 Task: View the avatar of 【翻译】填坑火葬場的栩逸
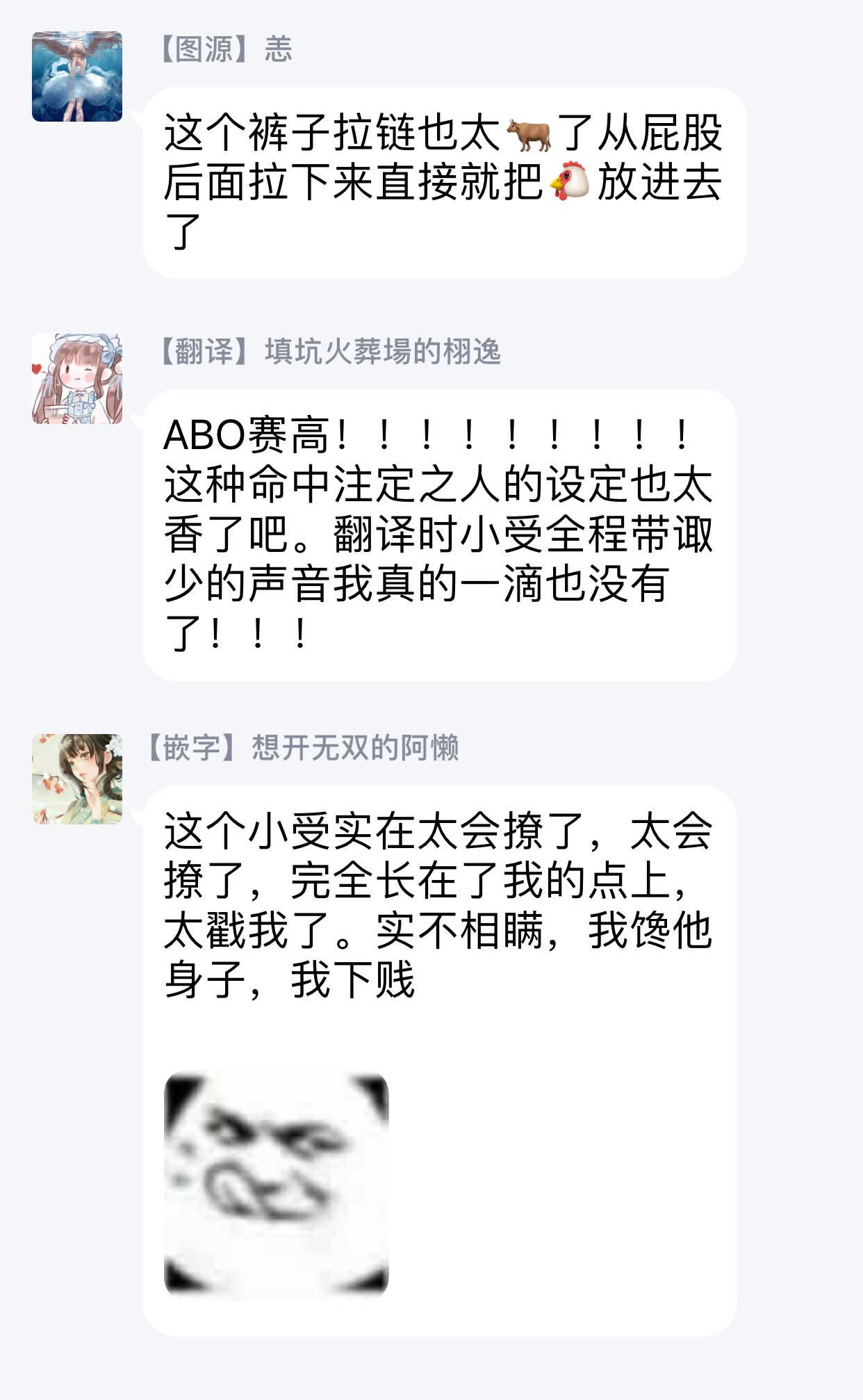click(77, 379)
